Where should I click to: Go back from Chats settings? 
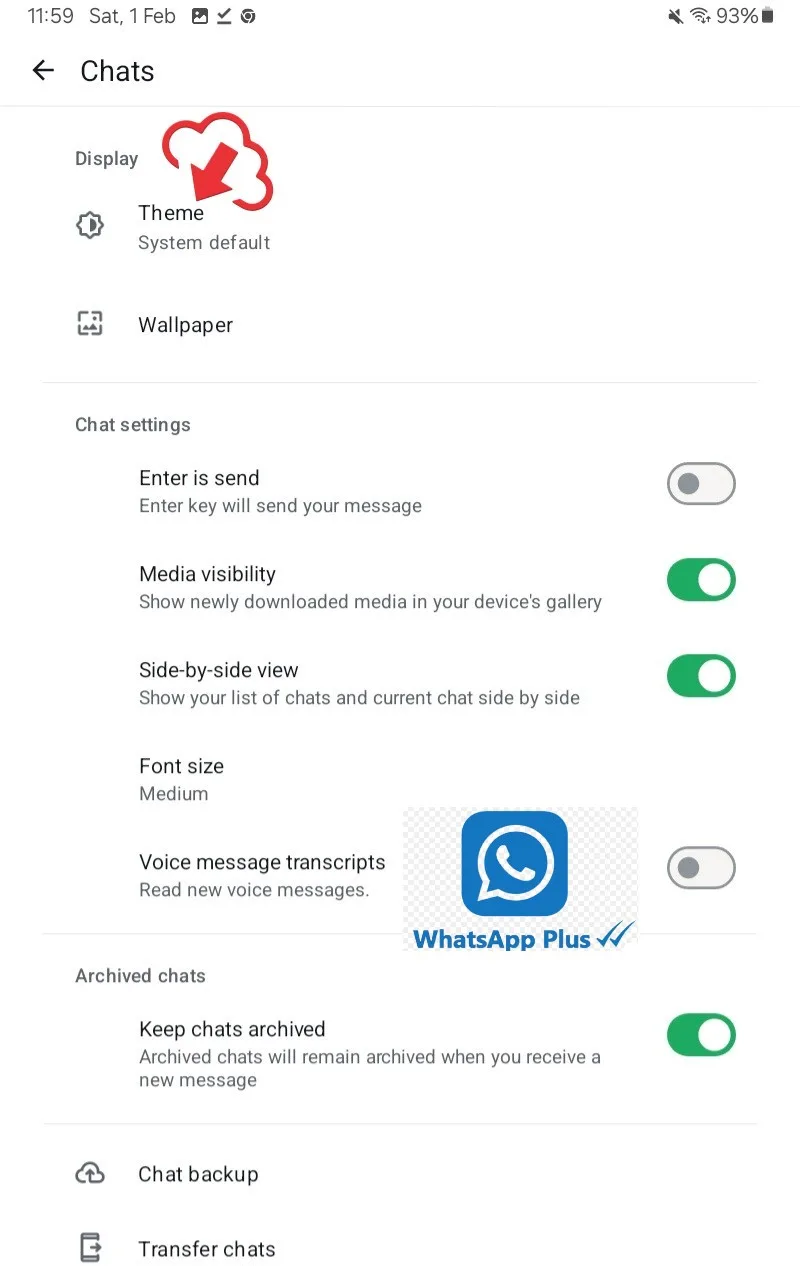[x=43, y=70]
